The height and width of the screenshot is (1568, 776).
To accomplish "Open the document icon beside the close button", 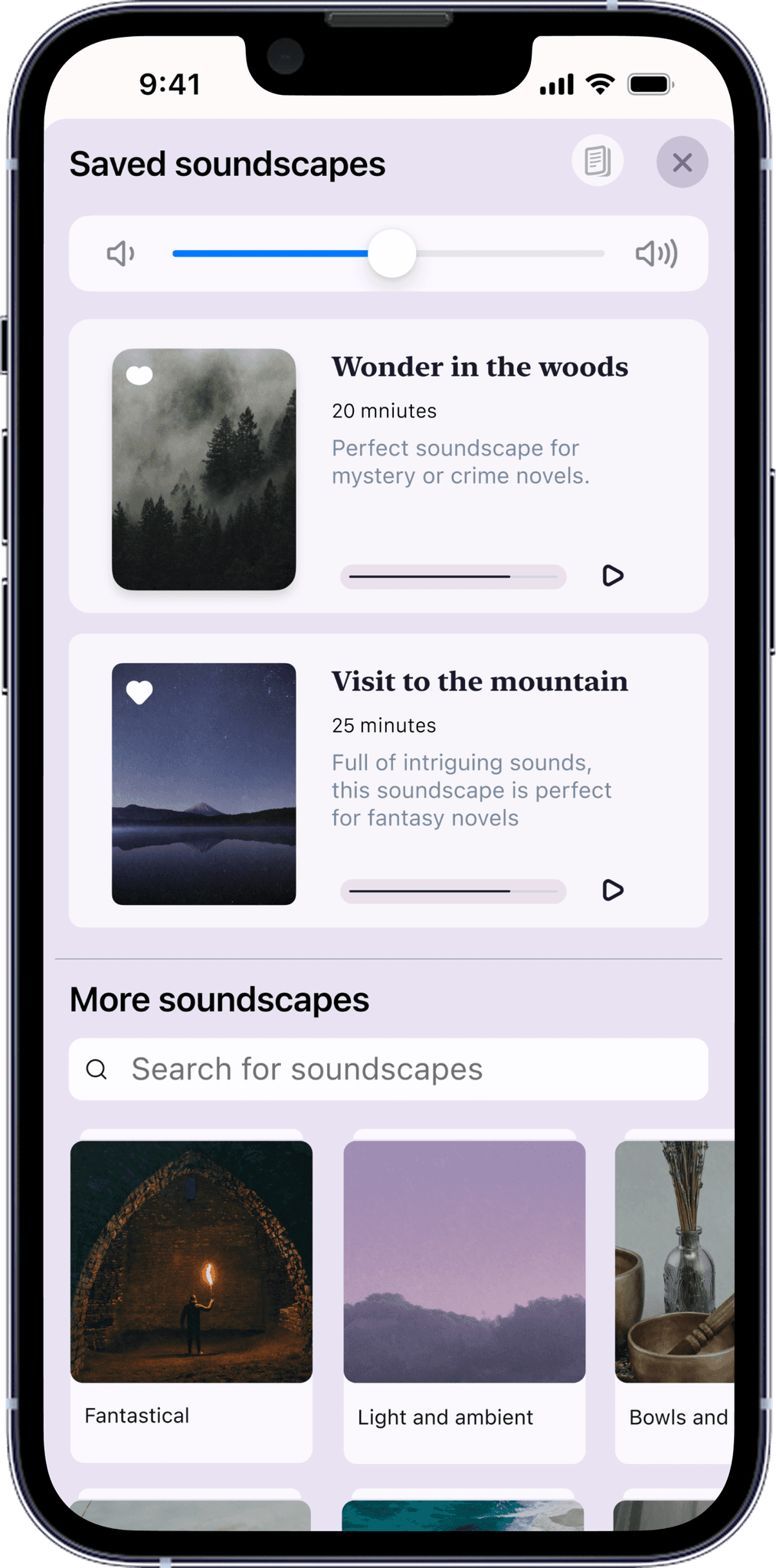I will (x=598, y=162).
